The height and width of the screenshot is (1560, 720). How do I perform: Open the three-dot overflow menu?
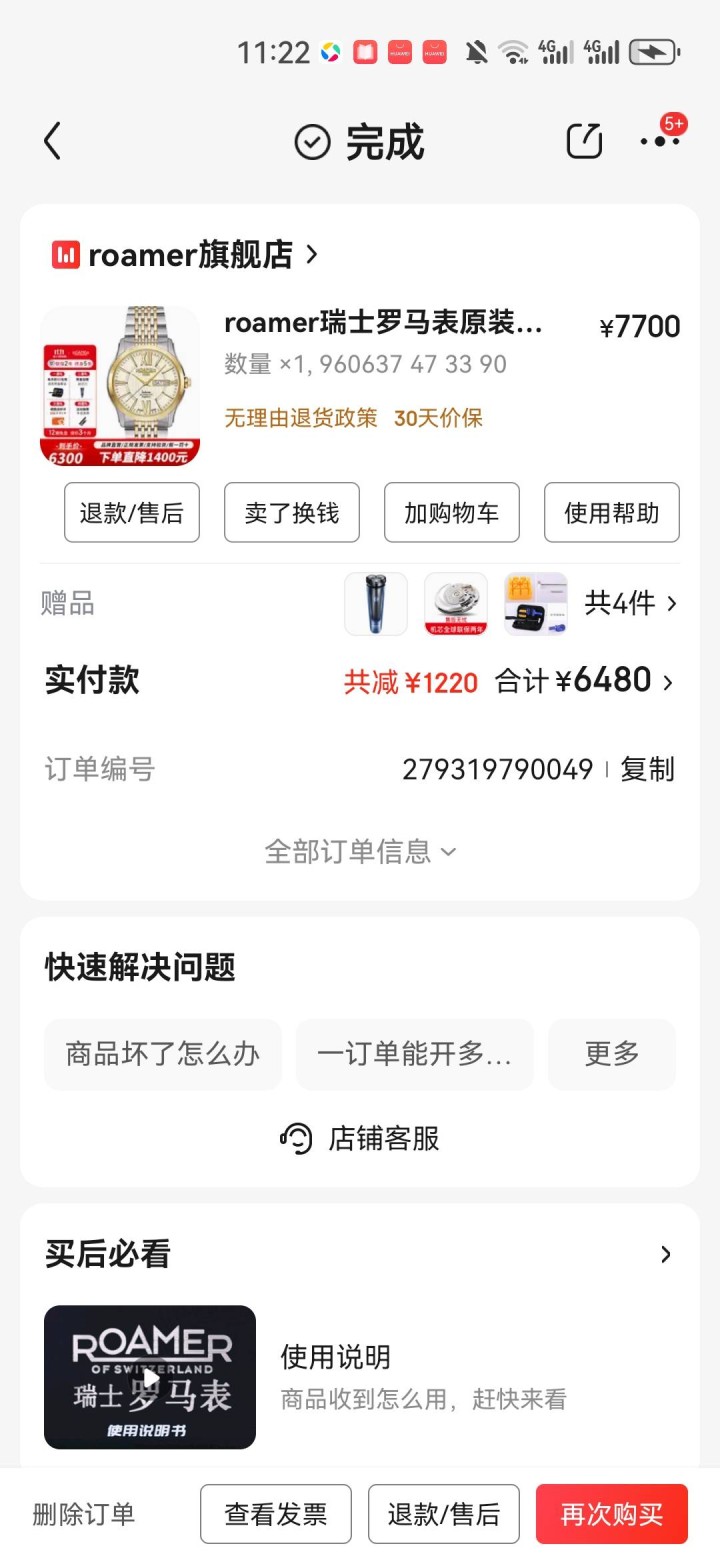[659, 141]
